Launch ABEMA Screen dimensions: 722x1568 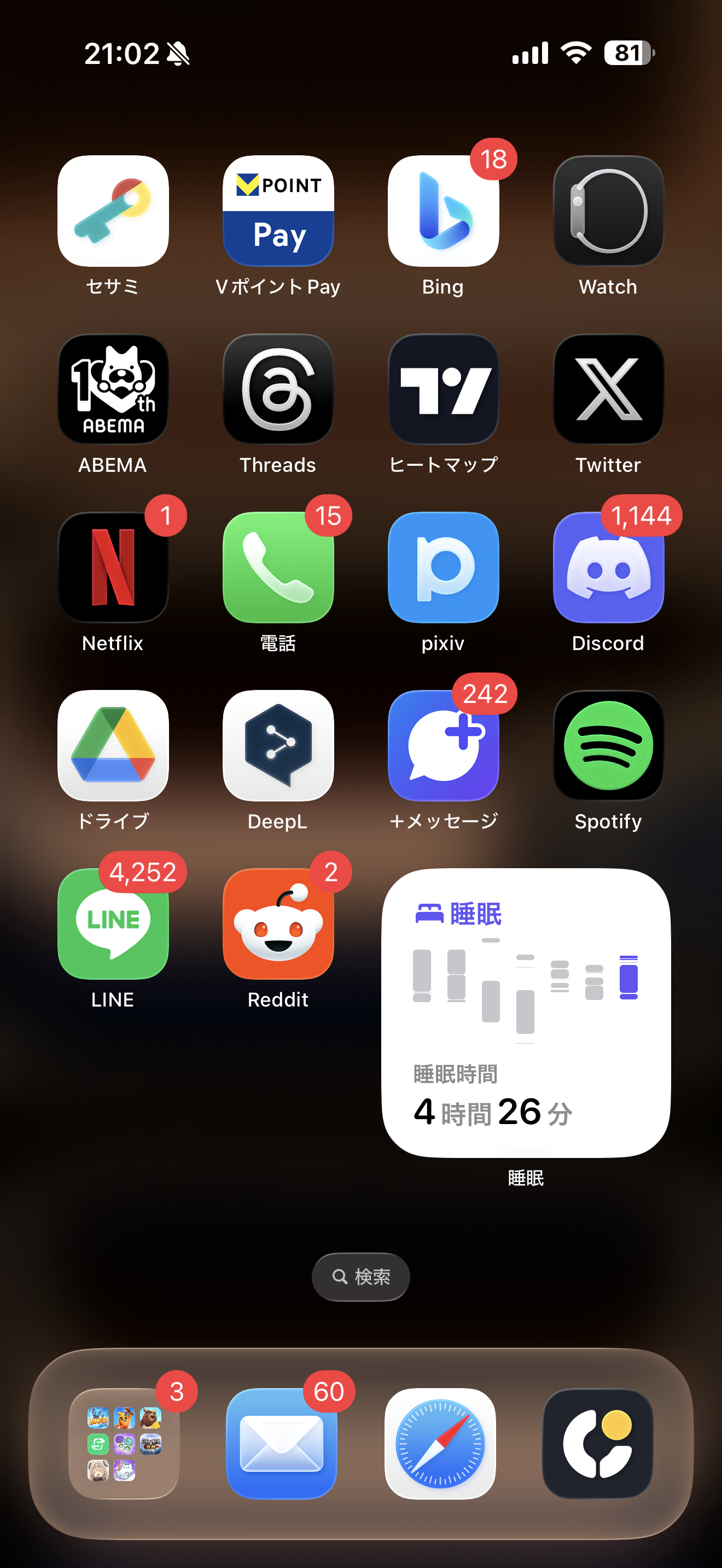pos(113,389)
